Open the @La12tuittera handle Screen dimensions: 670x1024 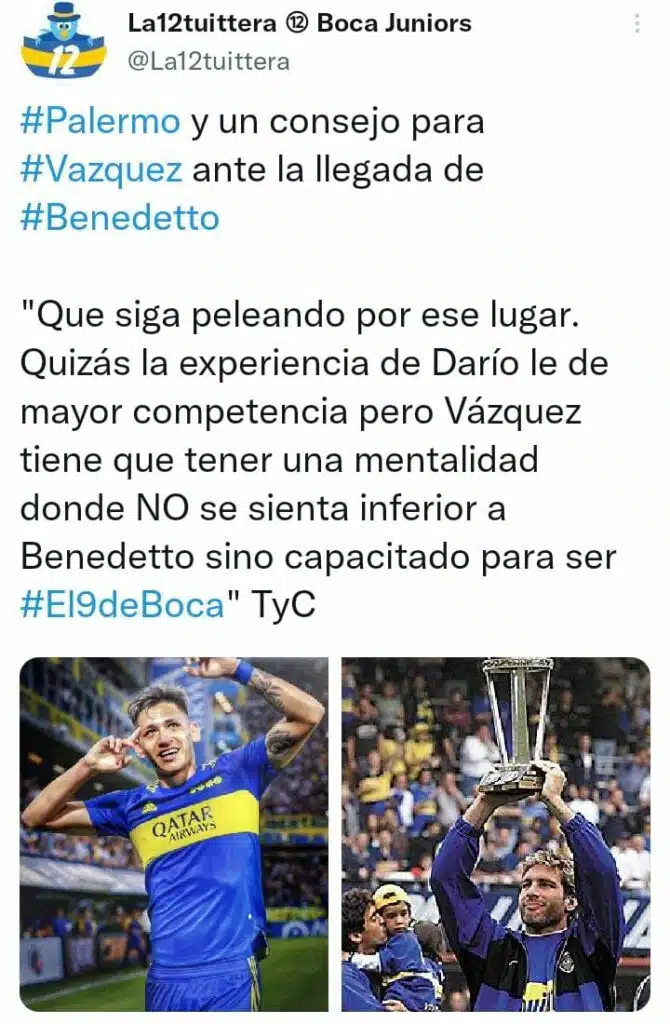pos(208,61)
